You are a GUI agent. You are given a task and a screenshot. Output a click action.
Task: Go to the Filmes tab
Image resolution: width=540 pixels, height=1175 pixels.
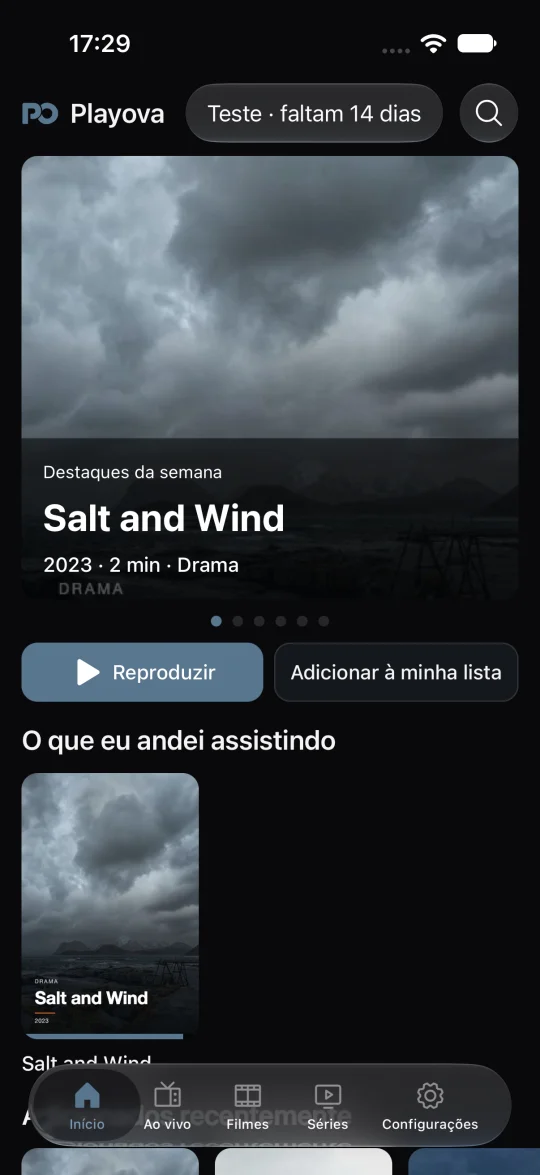click(247, 1106)
